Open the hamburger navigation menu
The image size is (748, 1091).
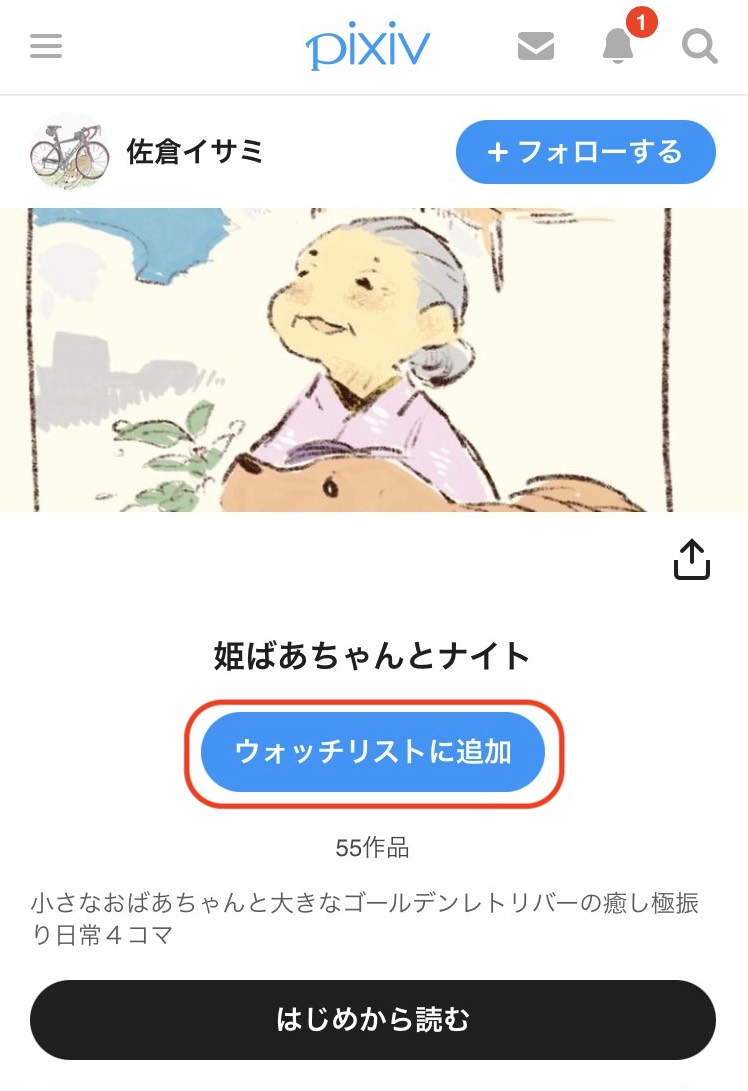(46, 46)
